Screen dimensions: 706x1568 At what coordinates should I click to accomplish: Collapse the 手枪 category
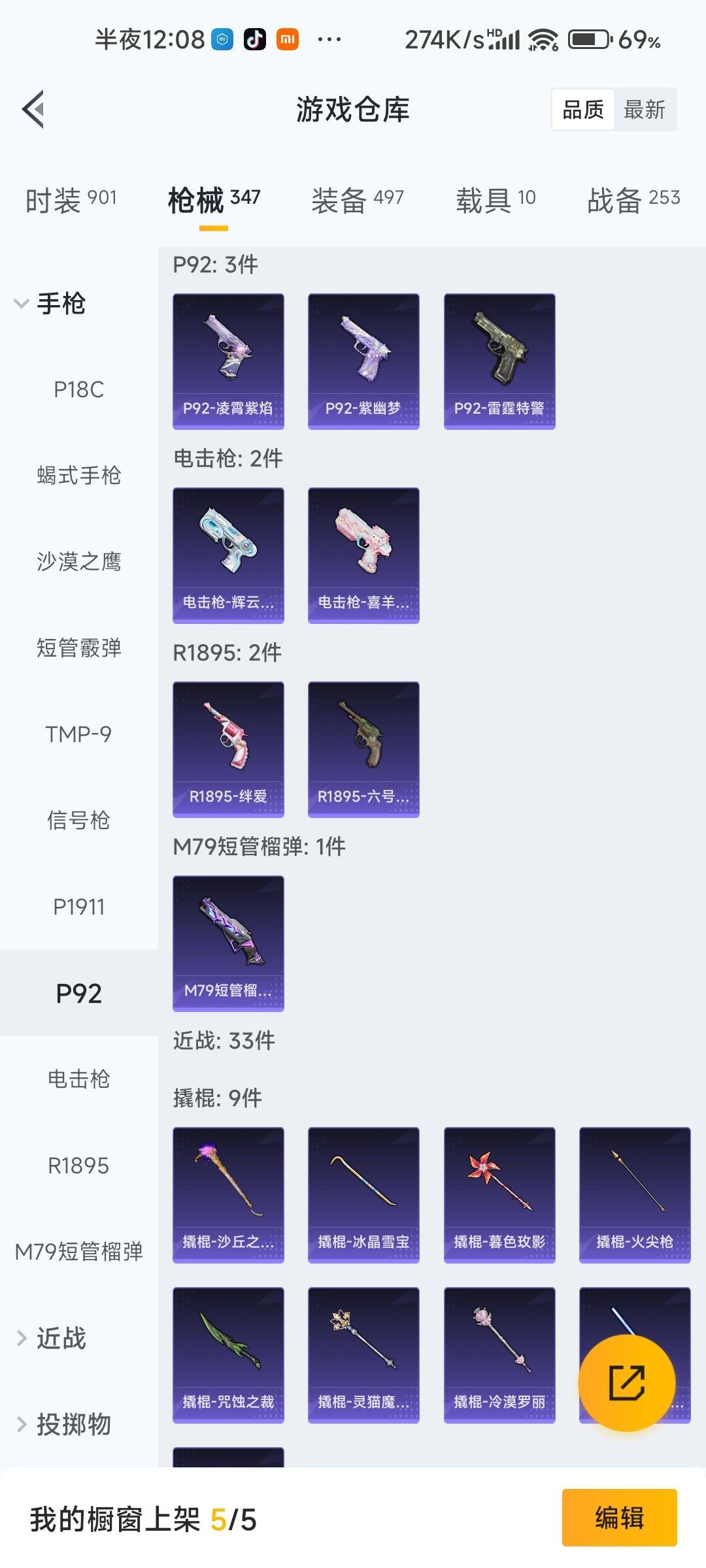pyautogui.click(x=50, y=304)
